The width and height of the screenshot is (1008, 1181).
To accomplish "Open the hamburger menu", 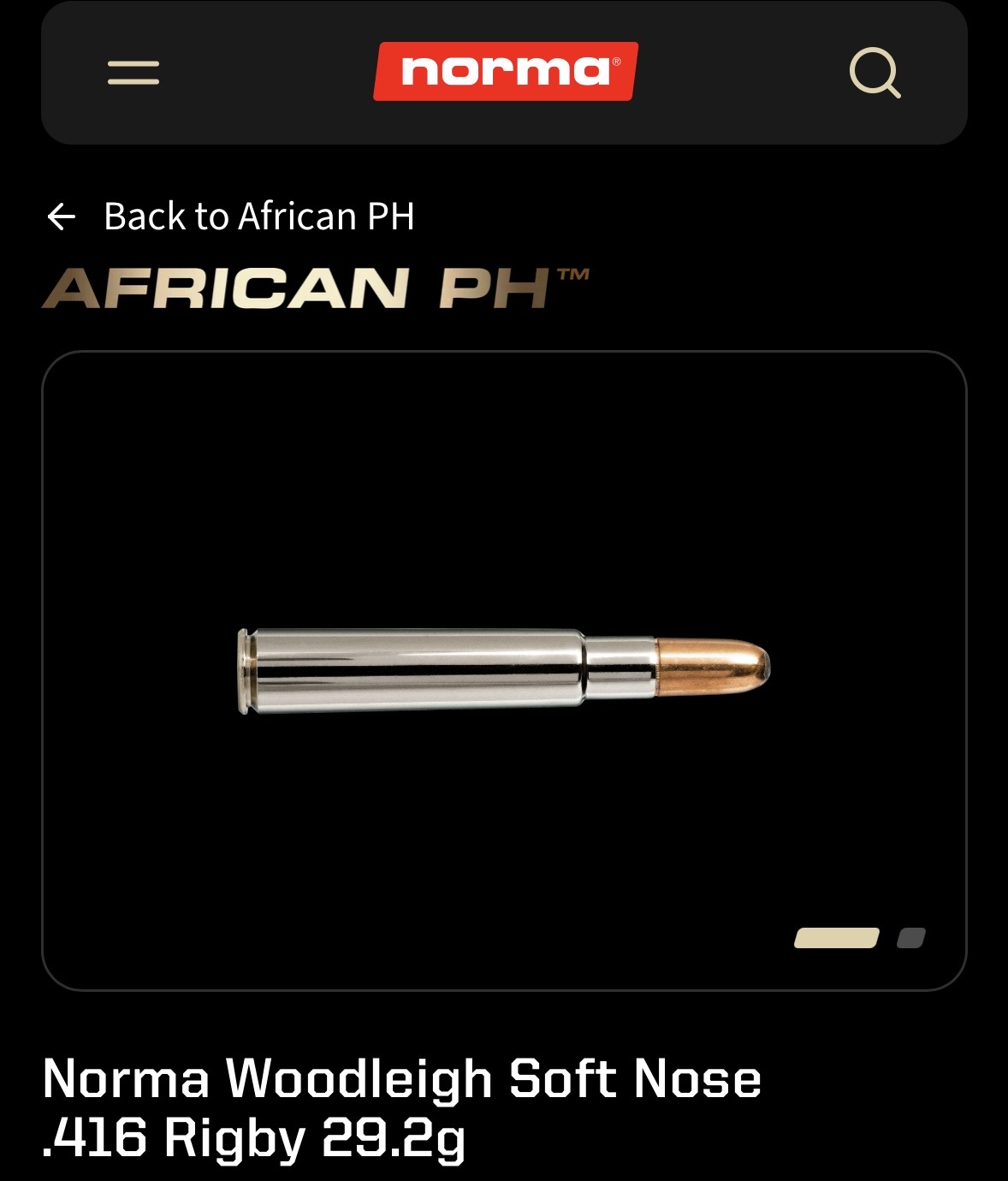I will tap(133, 73).
